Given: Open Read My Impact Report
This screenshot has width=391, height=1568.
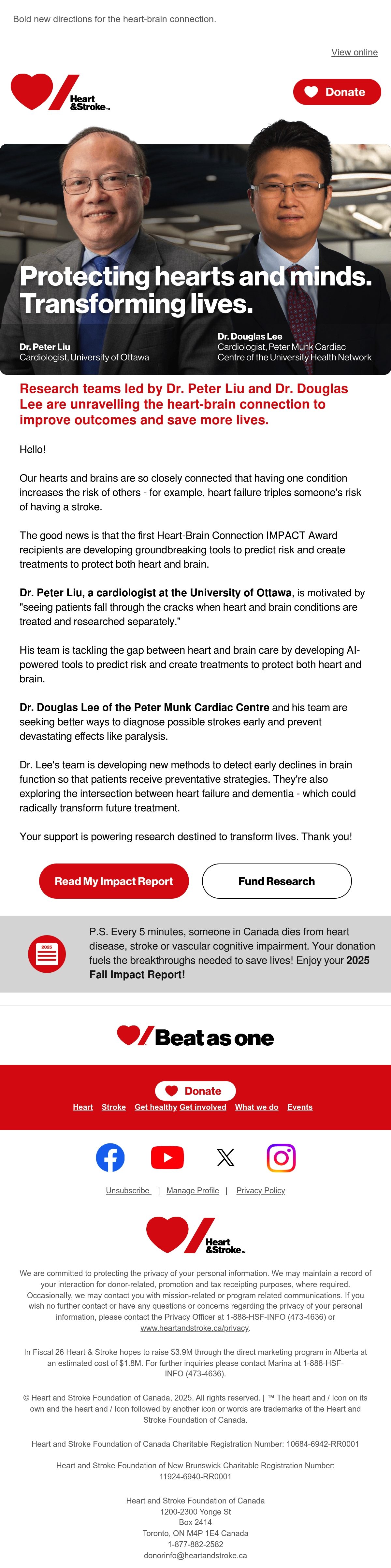Looking at the screenshot, I should (114, 881).
